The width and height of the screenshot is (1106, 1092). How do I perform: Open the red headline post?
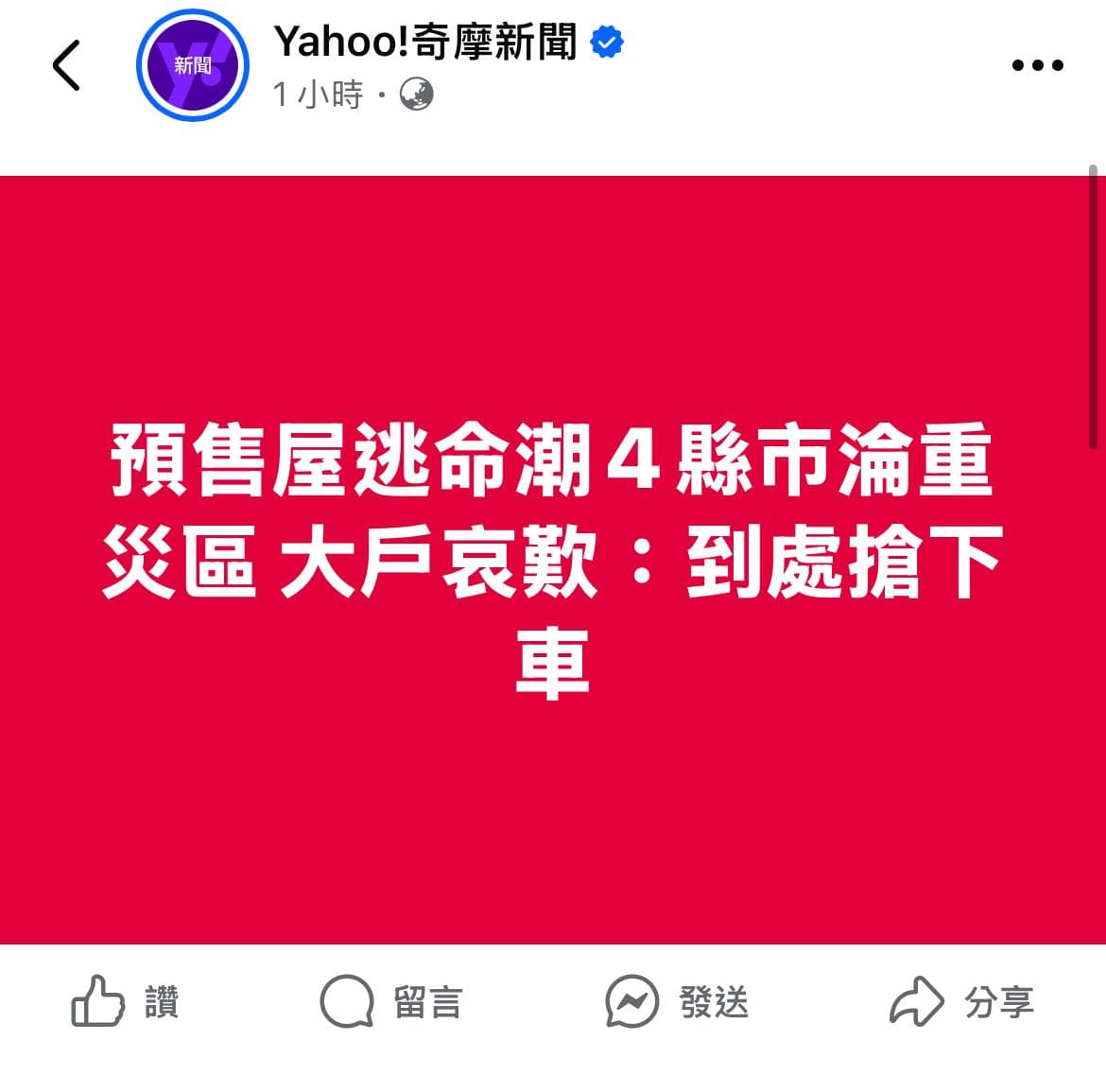click(552, 560)
